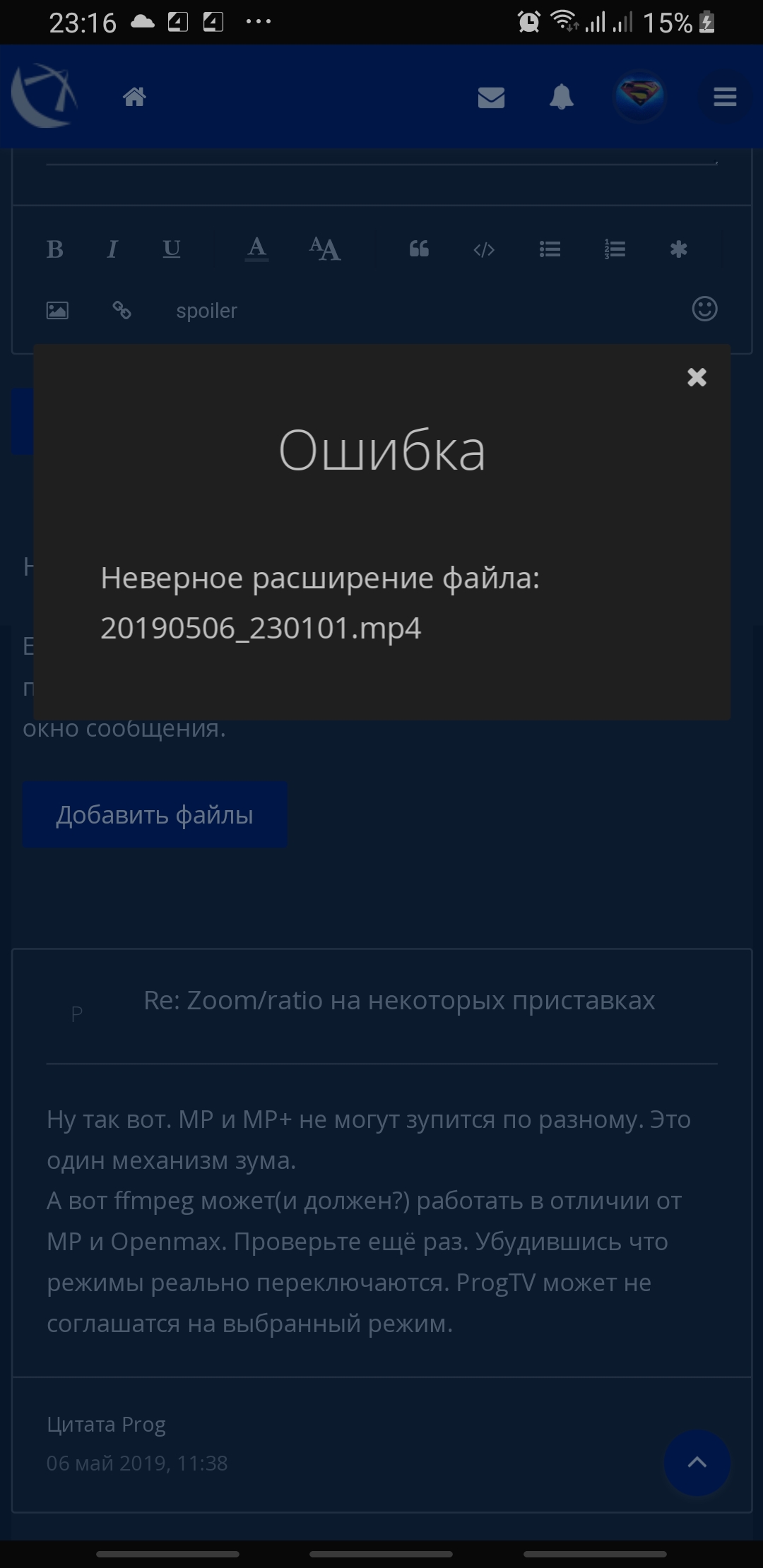Open the emoji smiley picker
This screenshot has width=763, height=1568.
coord(704,309)
